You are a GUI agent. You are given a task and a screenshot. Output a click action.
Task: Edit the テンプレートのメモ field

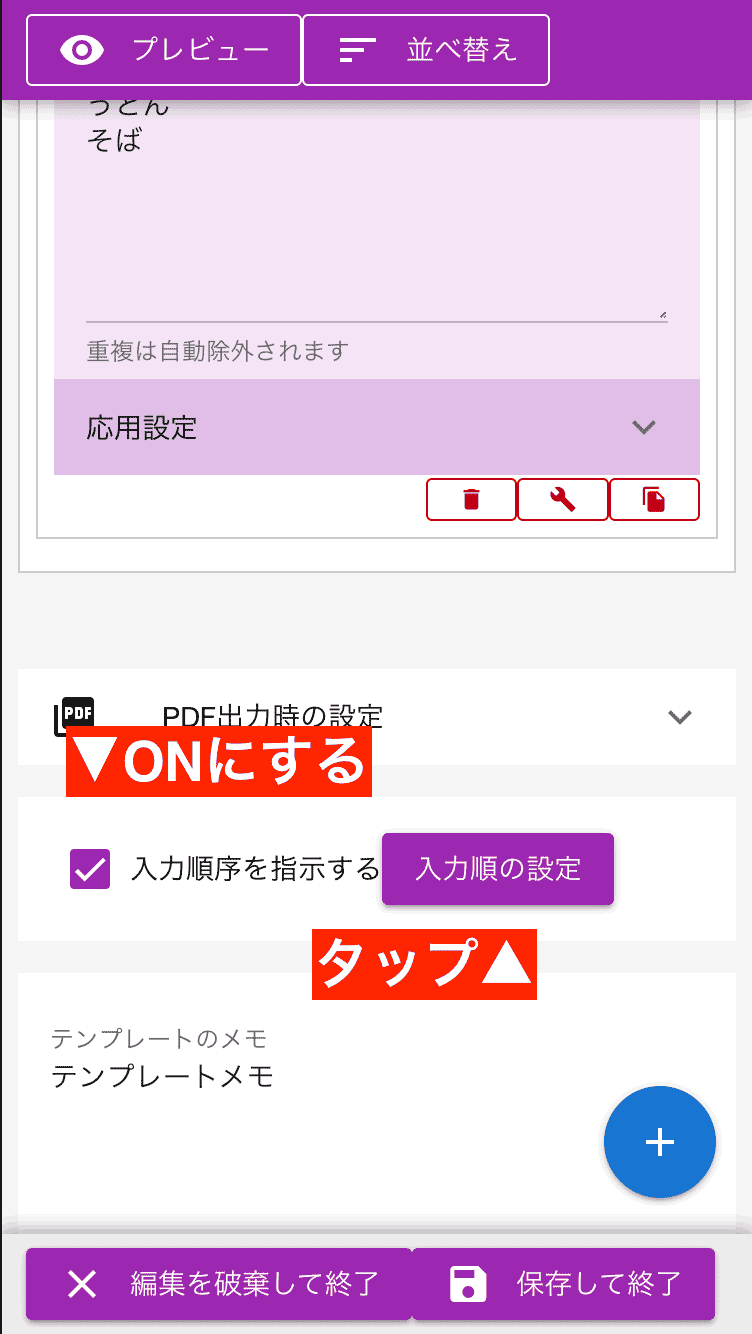pyautogui.click(x=300, y=1077)
